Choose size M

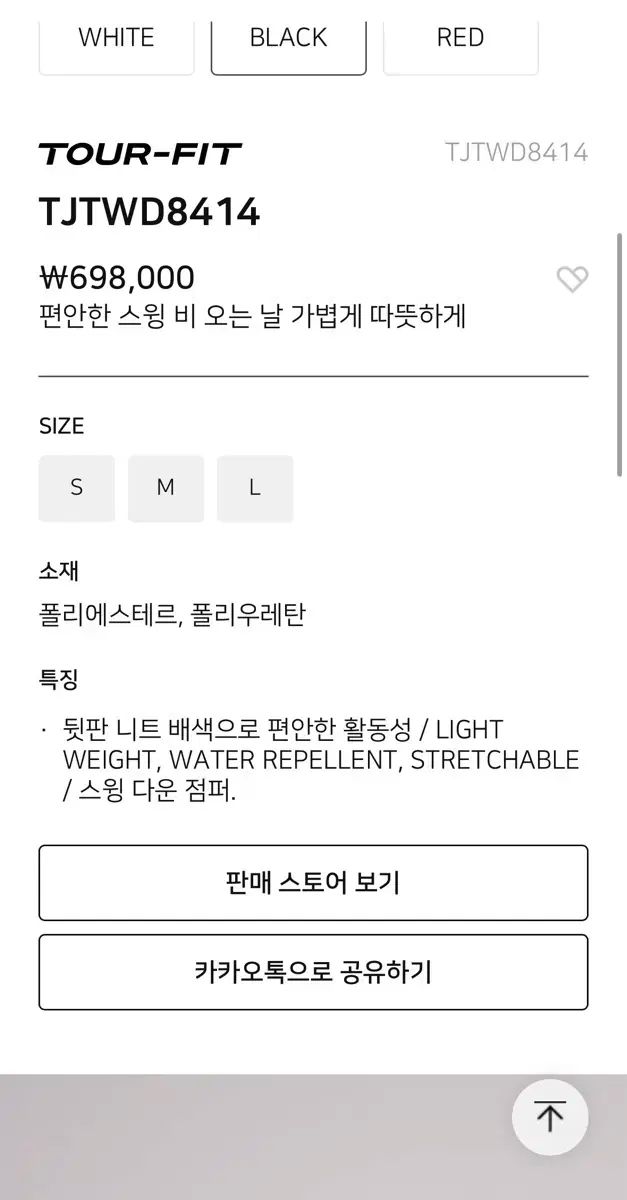(x=166, y=488)
